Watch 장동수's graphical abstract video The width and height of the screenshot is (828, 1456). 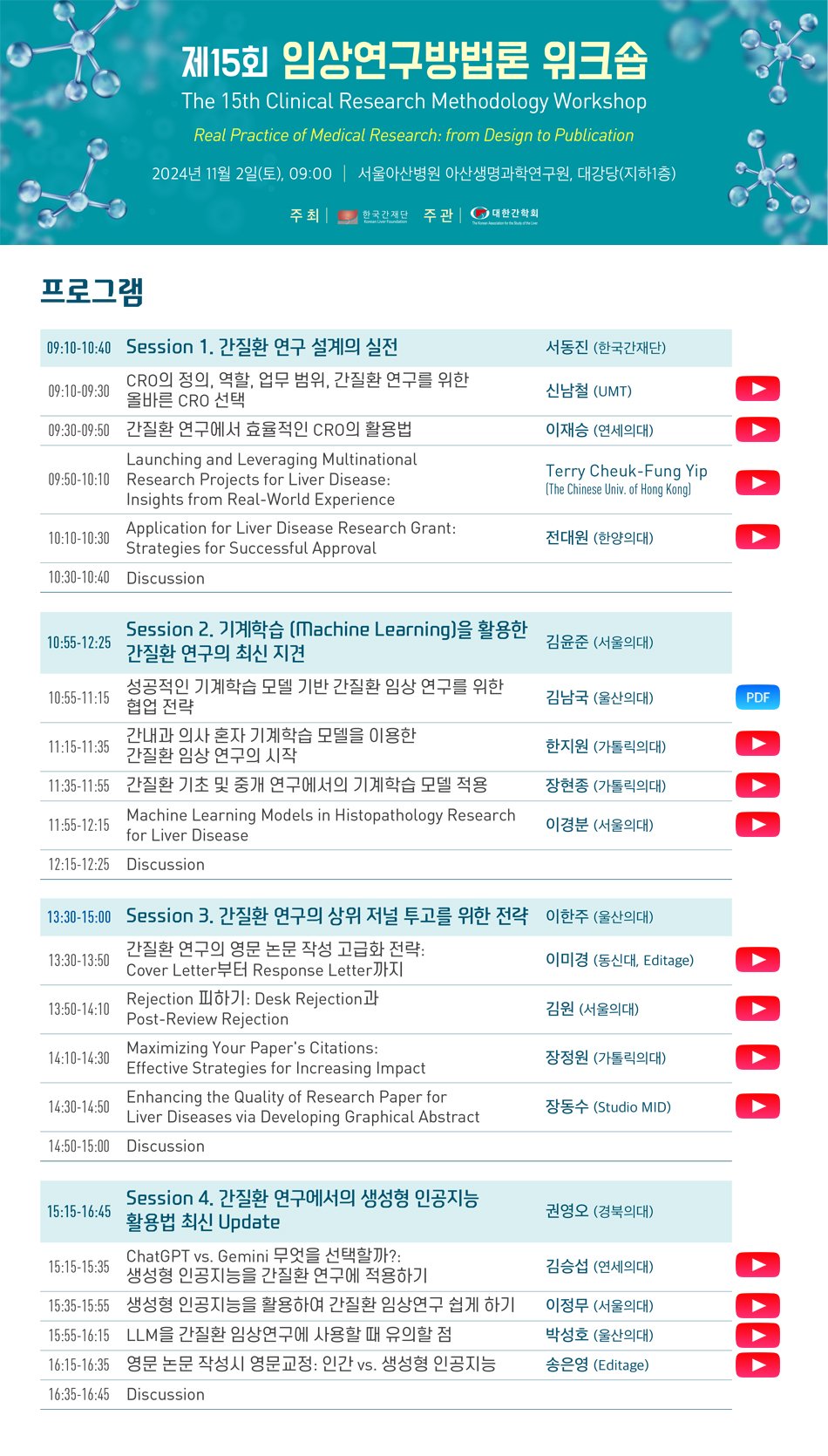[757, 1106]
